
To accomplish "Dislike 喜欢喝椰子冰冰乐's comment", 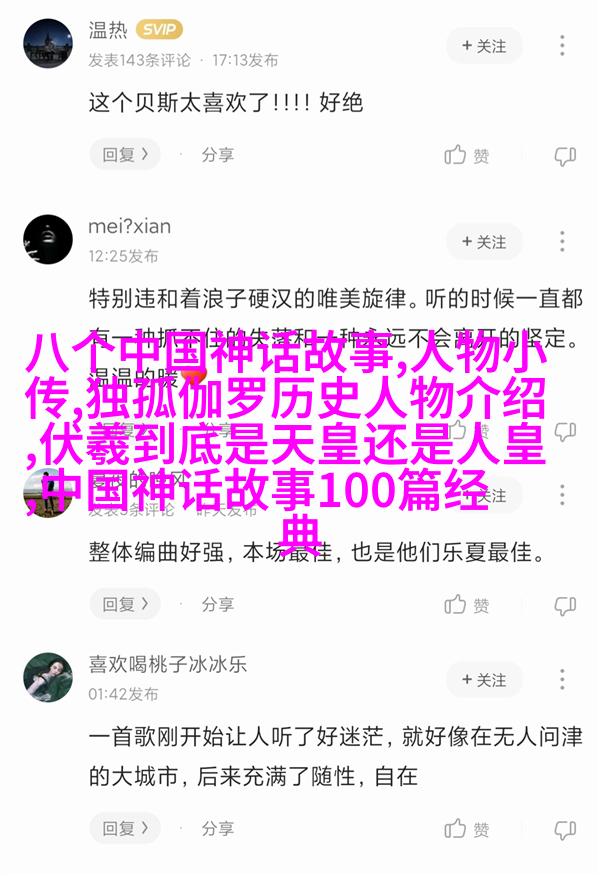I will click(x=565, y=830).
